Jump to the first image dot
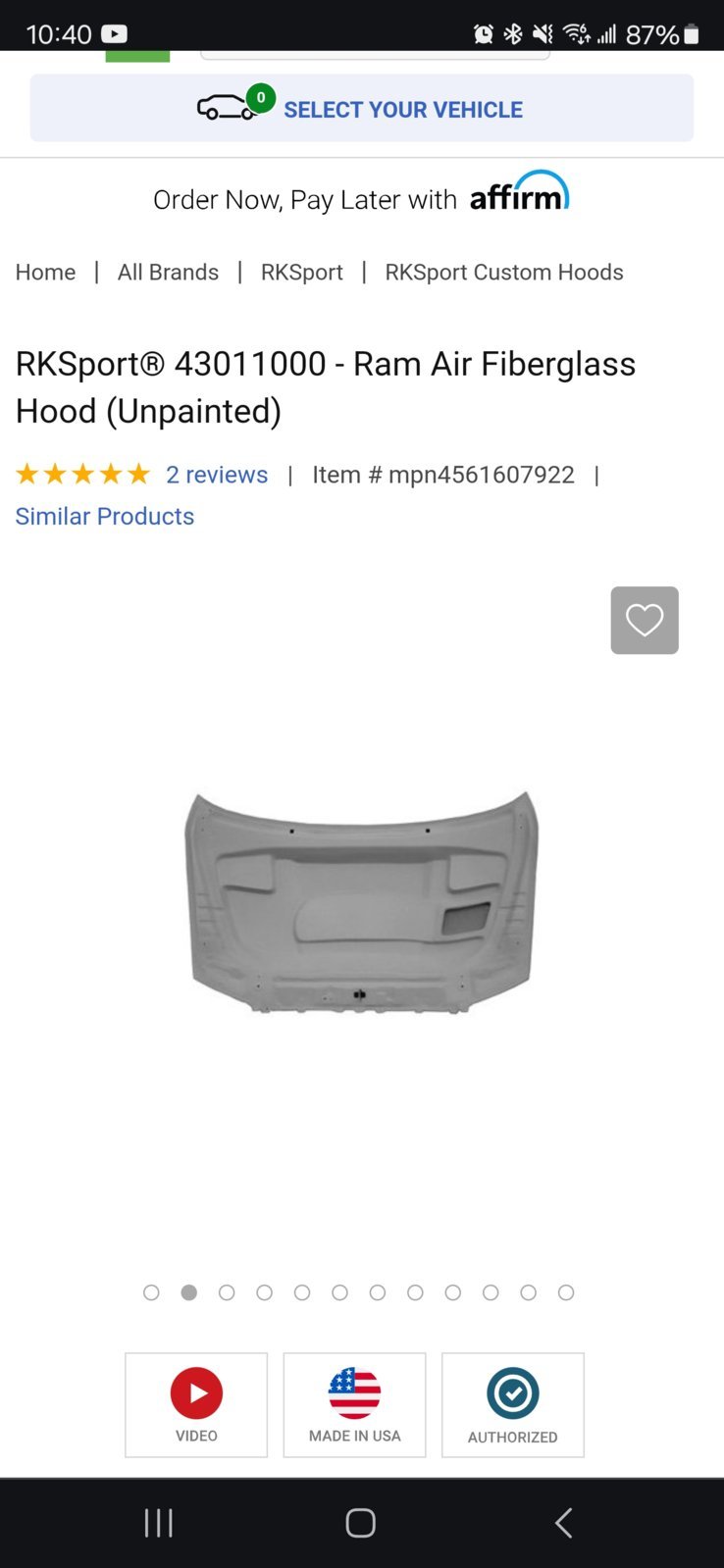This screenshot has height=1568, width=724. [151, 1292]
